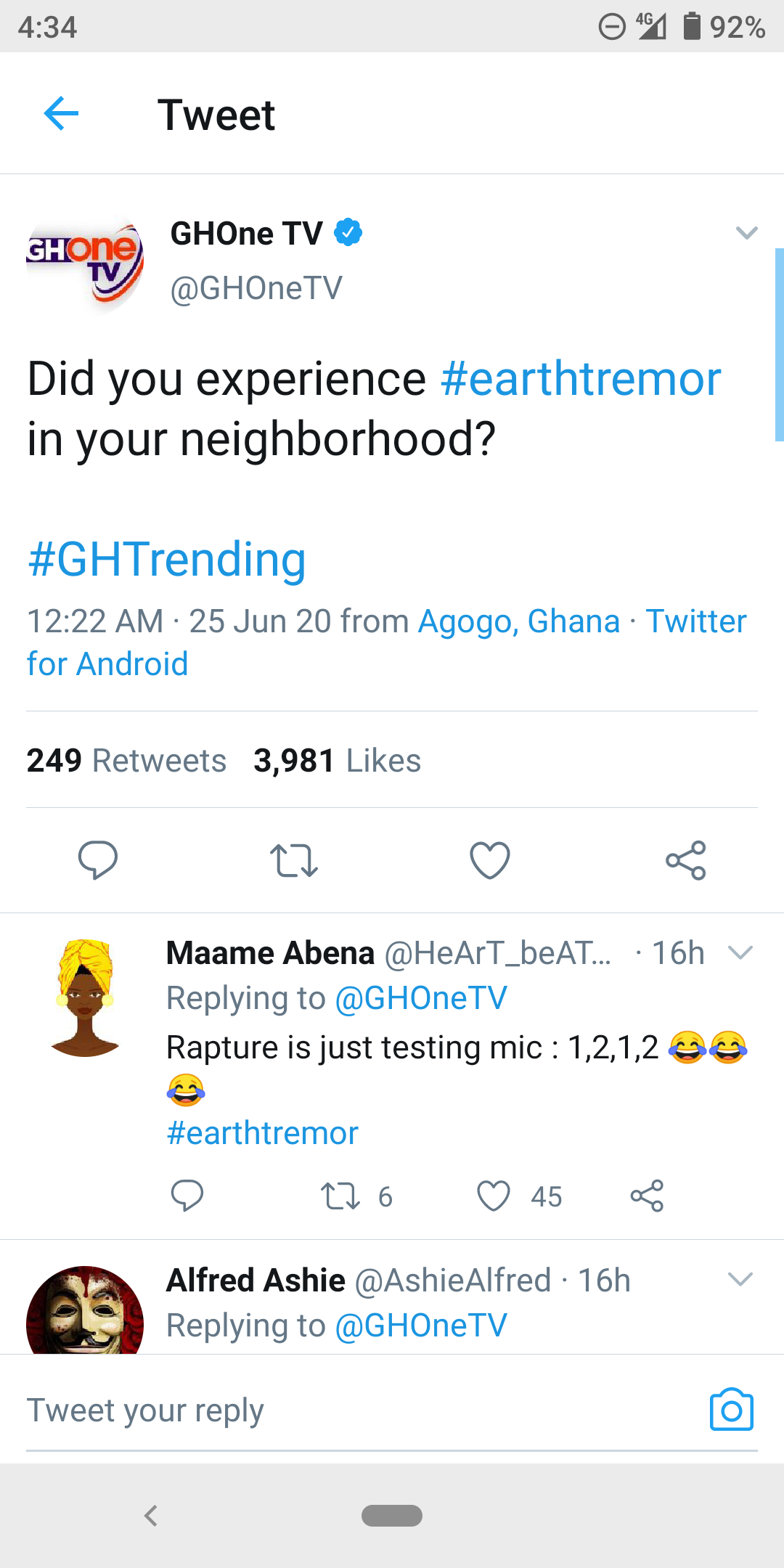Share Maame Abena's reply
Viewport: 784px width, 1568px height.
point(647,1196)
